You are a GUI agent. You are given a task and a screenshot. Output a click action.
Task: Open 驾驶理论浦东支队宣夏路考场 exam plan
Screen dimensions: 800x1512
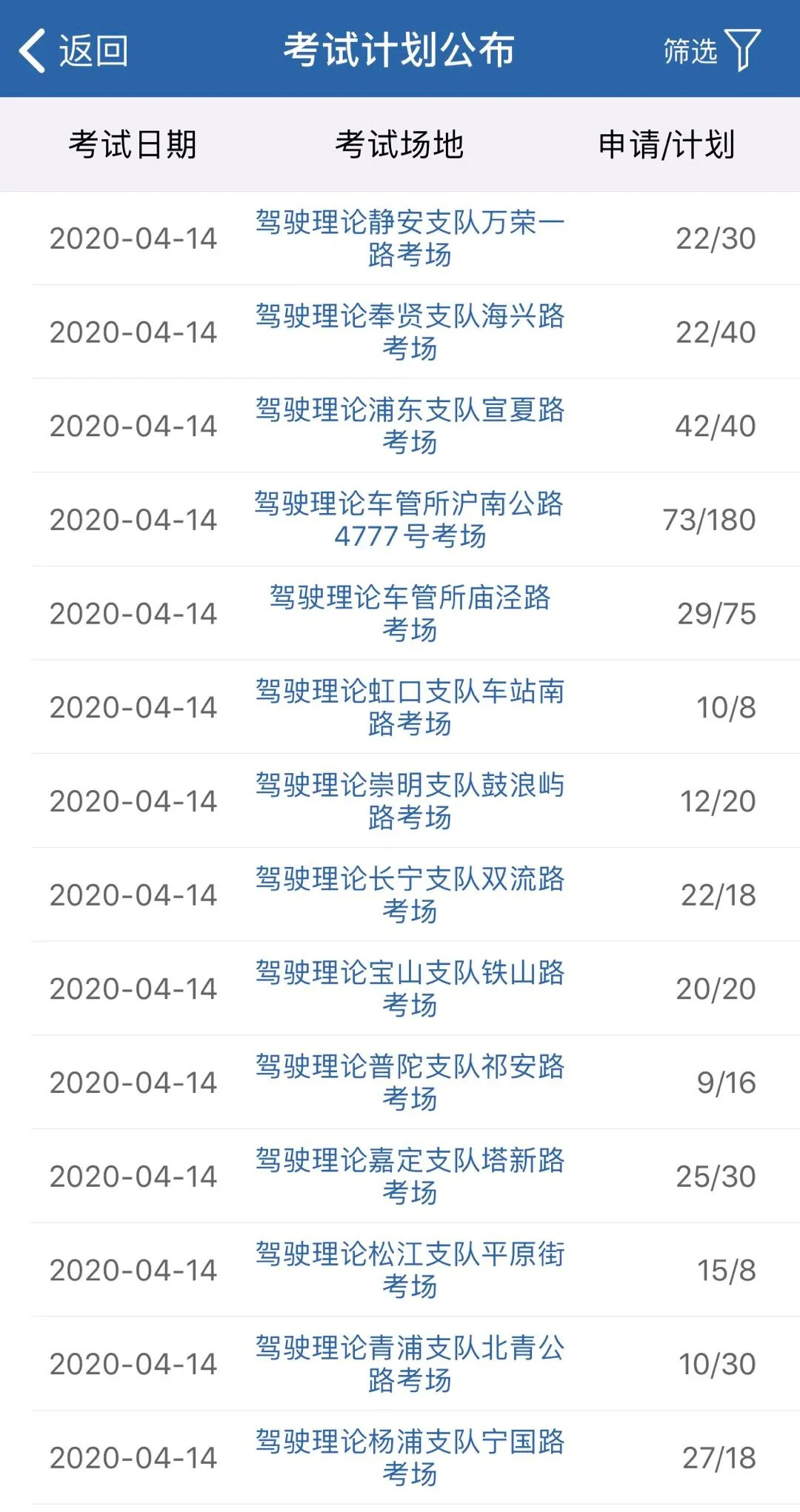(x=410, y=426)
